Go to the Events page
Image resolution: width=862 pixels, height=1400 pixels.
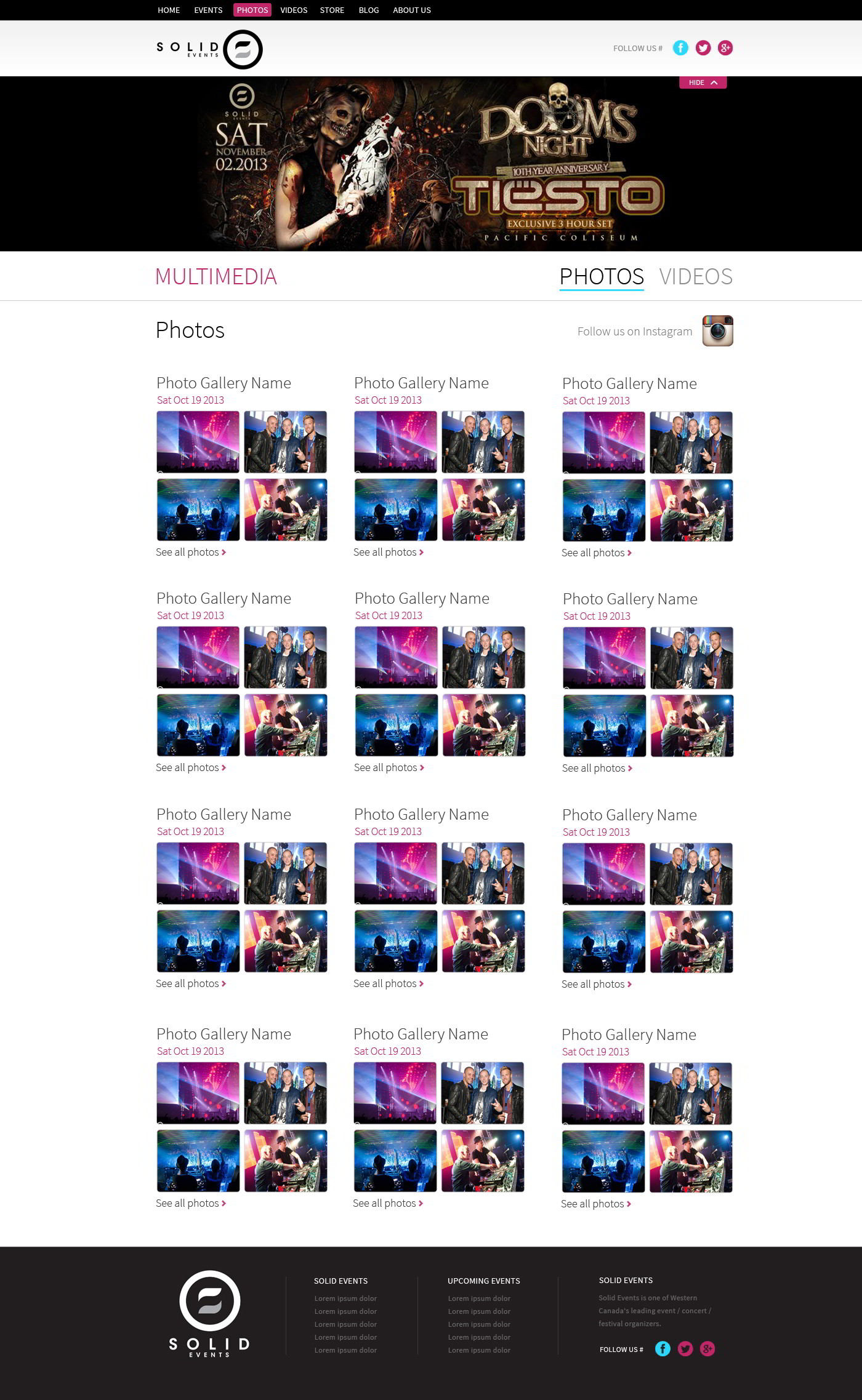point(208,10)
